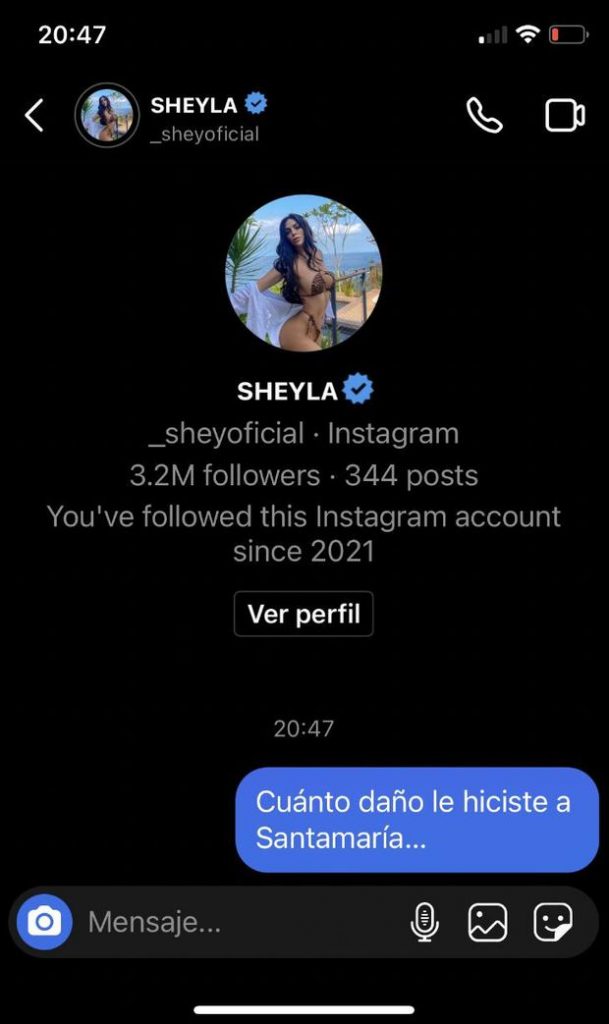Go back to the messages list
The image size is (609, 1024).
click(x=34, y=115)
